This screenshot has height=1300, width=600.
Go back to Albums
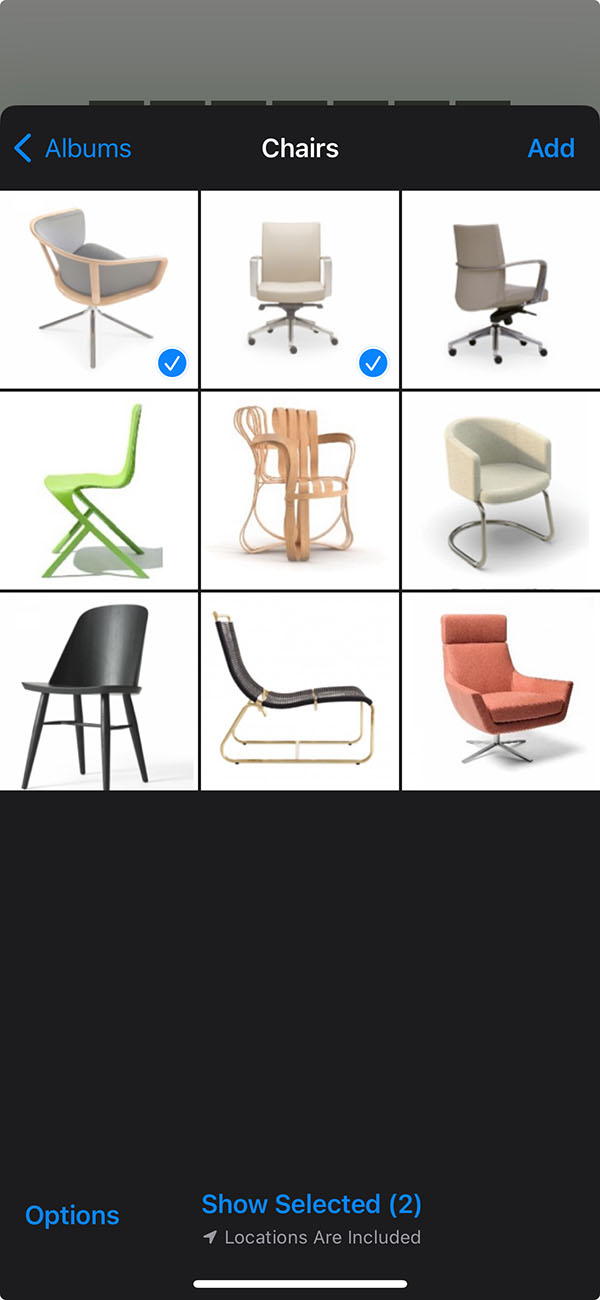(x=73, y=149)
